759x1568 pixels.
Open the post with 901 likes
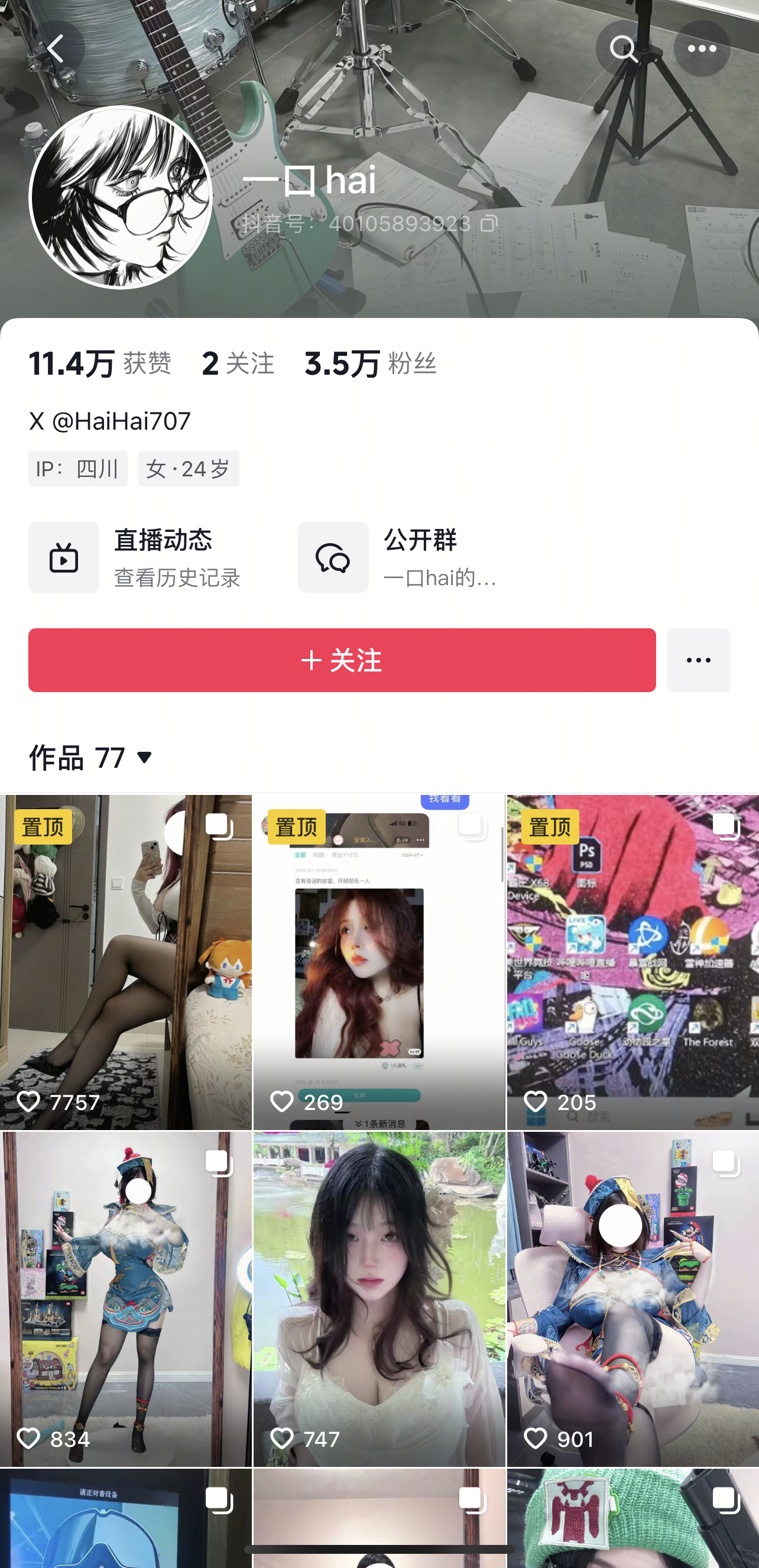[x=632, y=1298]
